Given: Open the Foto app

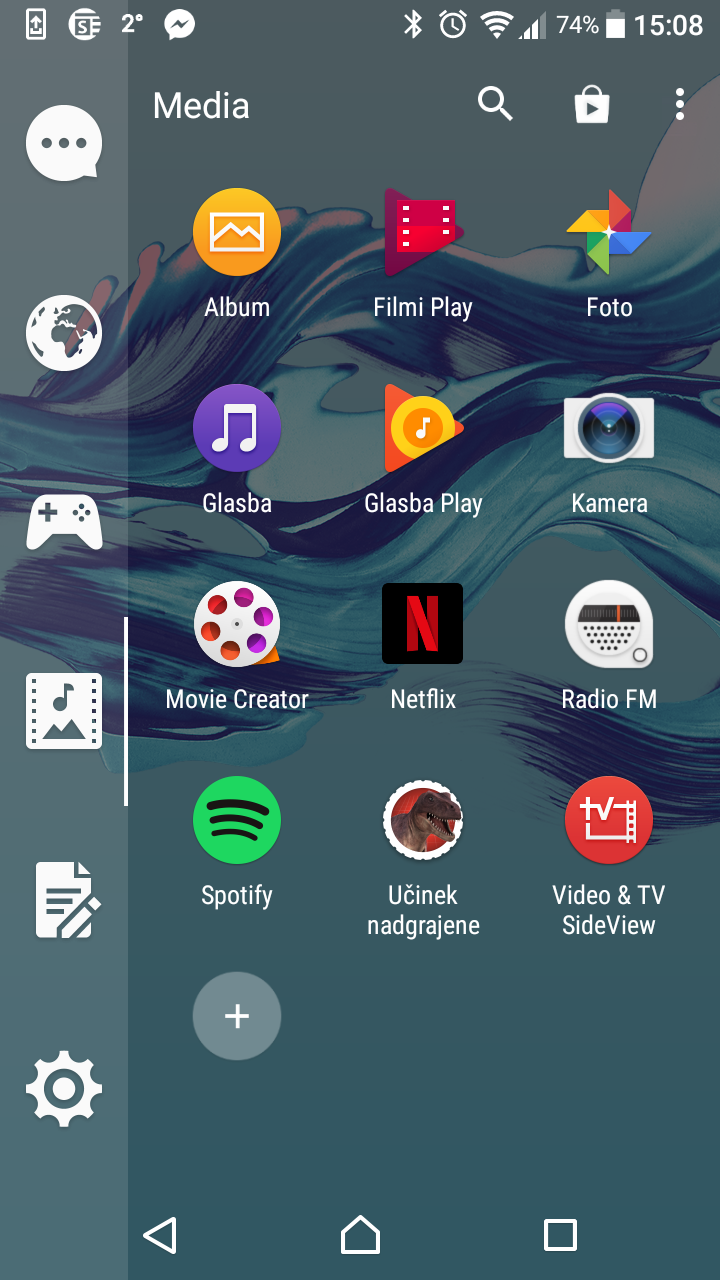Looking at the screenshot, I should coord(609,233).
